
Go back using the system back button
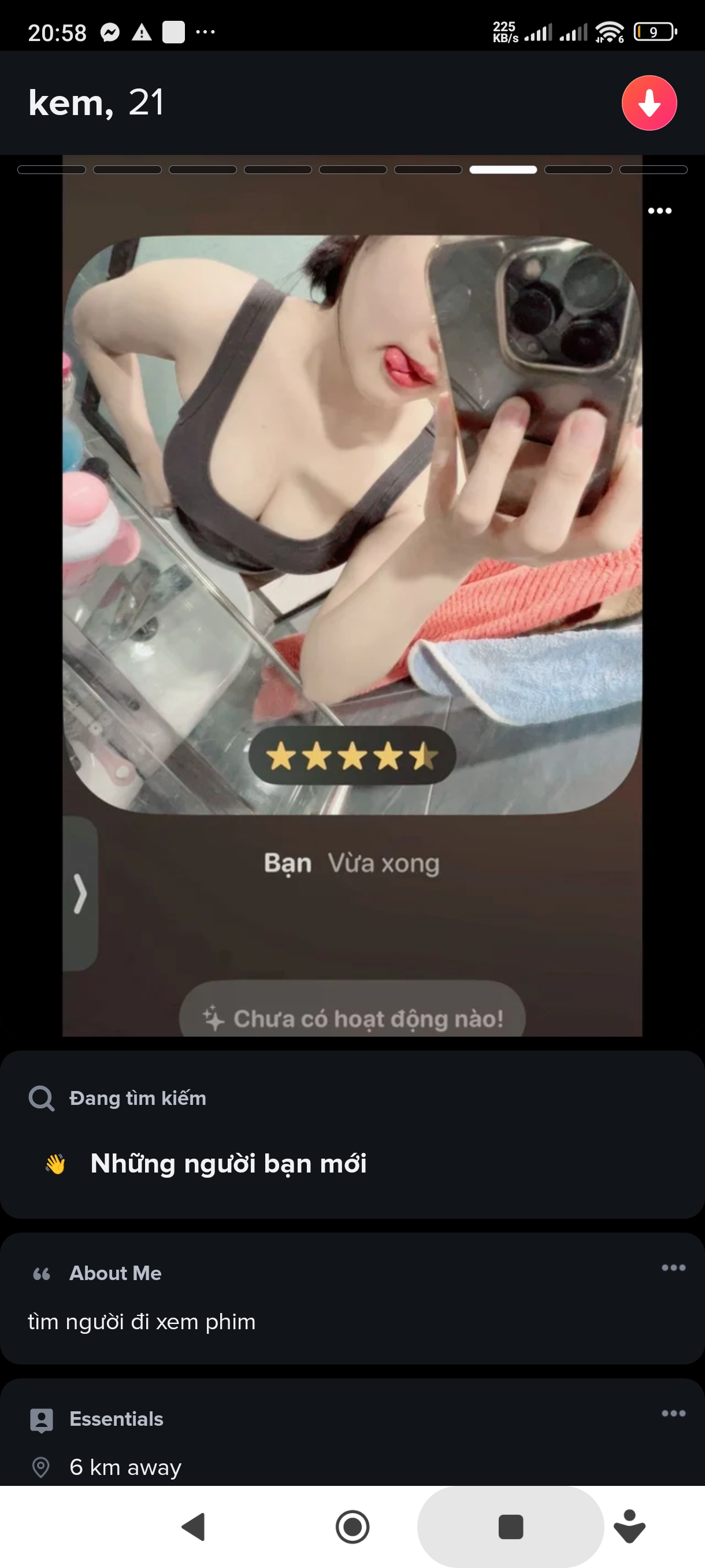(194, 1526)
